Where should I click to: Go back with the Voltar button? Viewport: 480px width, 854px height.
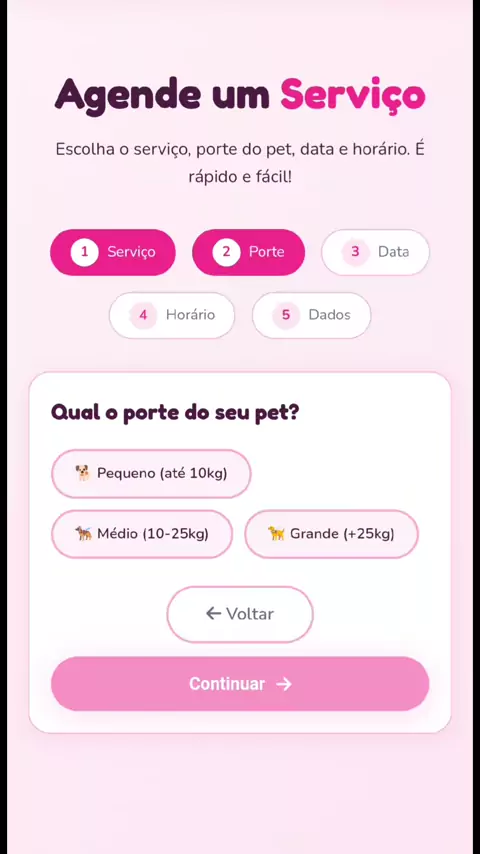click(240, 614)
